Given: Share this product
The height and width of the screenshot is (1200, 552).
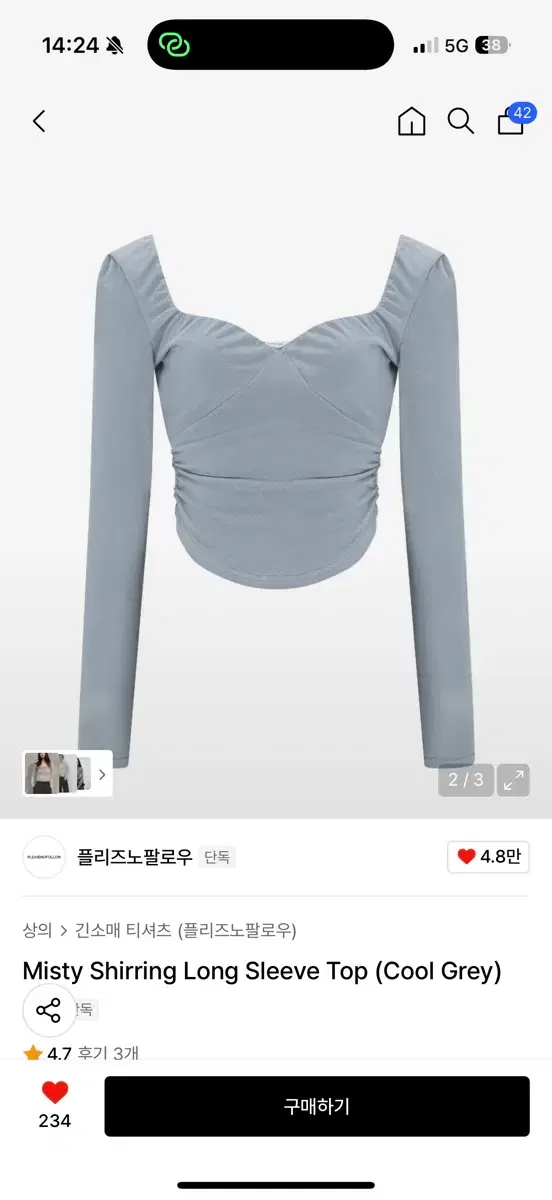Looking at the screenshot, I should [48, 1010].
